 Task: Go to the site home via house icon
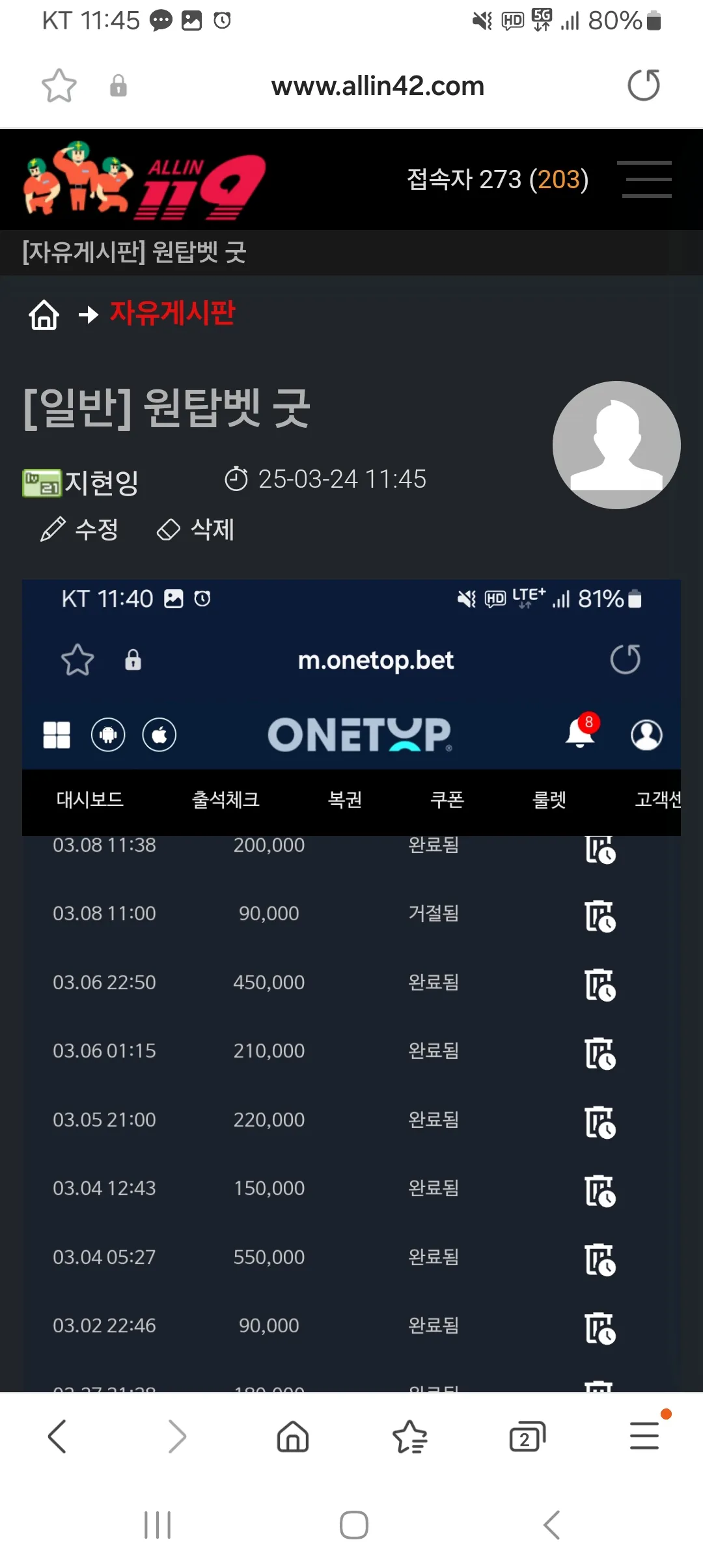click(44, 315)
